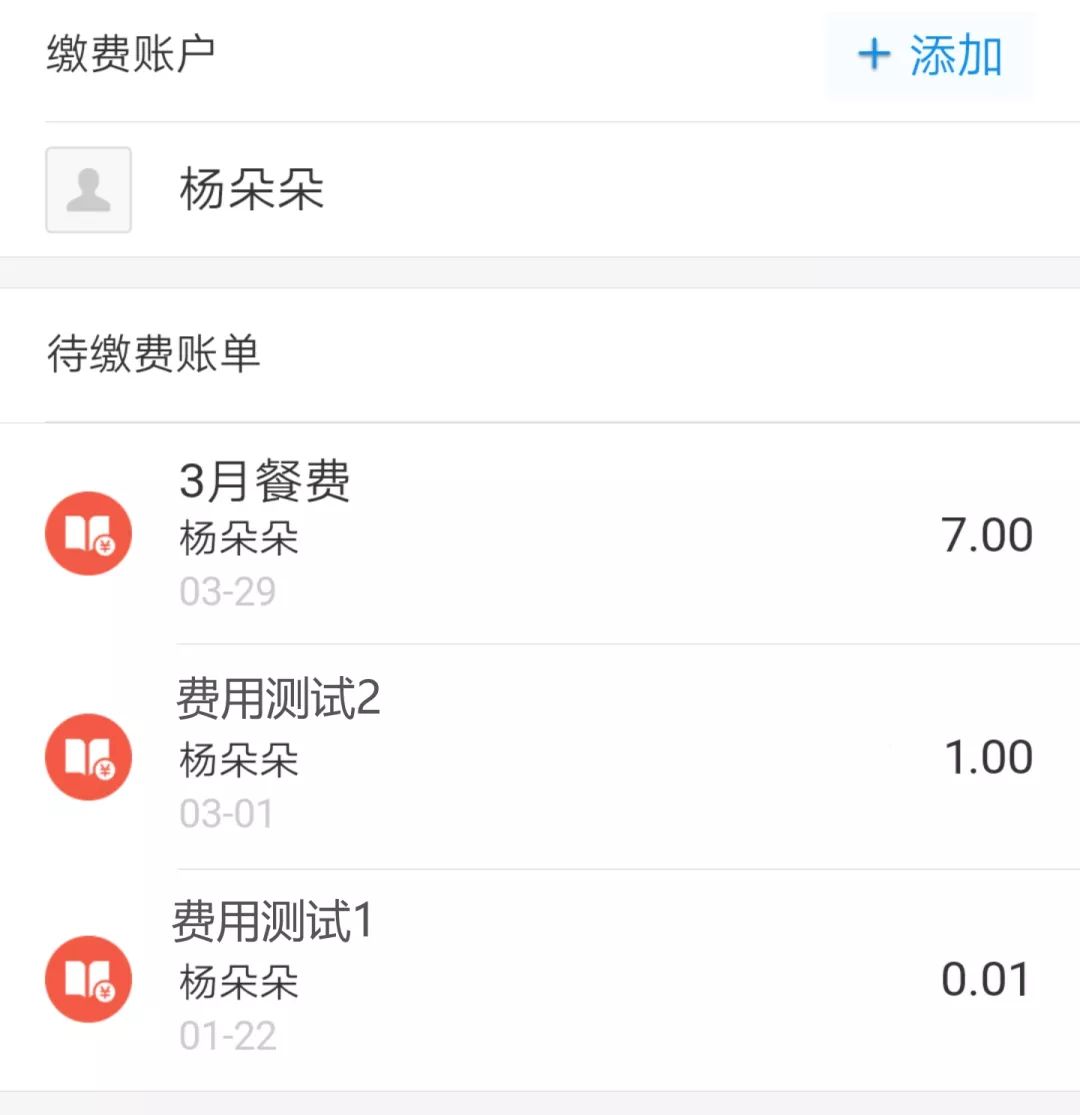Image resolution: width=1080 pixels, height=1115 pixels.
Task: Click the red bill icon beside 费用测试2
Action: click(x=88, y=758)
